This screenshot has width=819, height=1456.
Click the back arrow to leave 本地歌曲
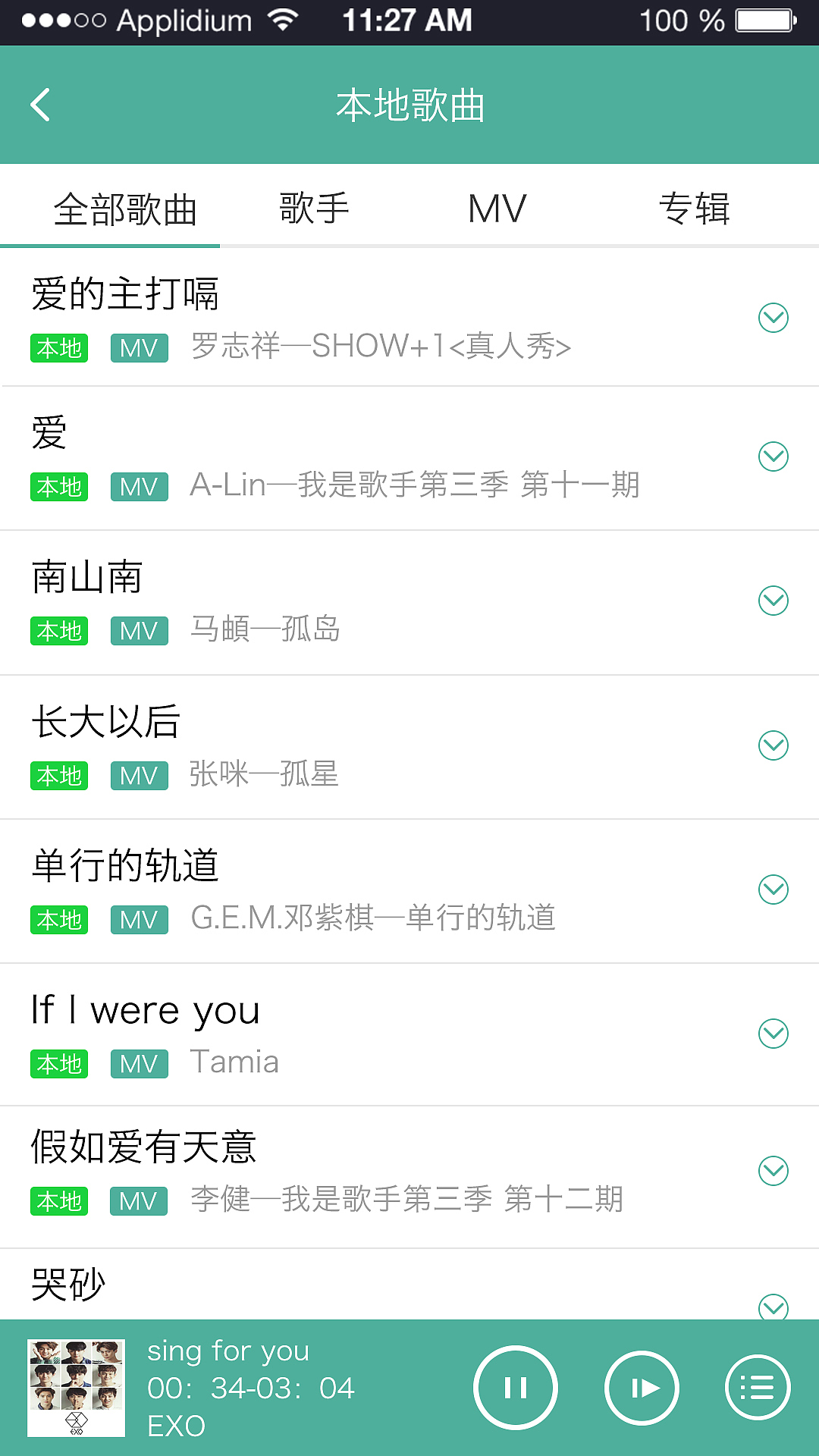click(x=40, y=105)
